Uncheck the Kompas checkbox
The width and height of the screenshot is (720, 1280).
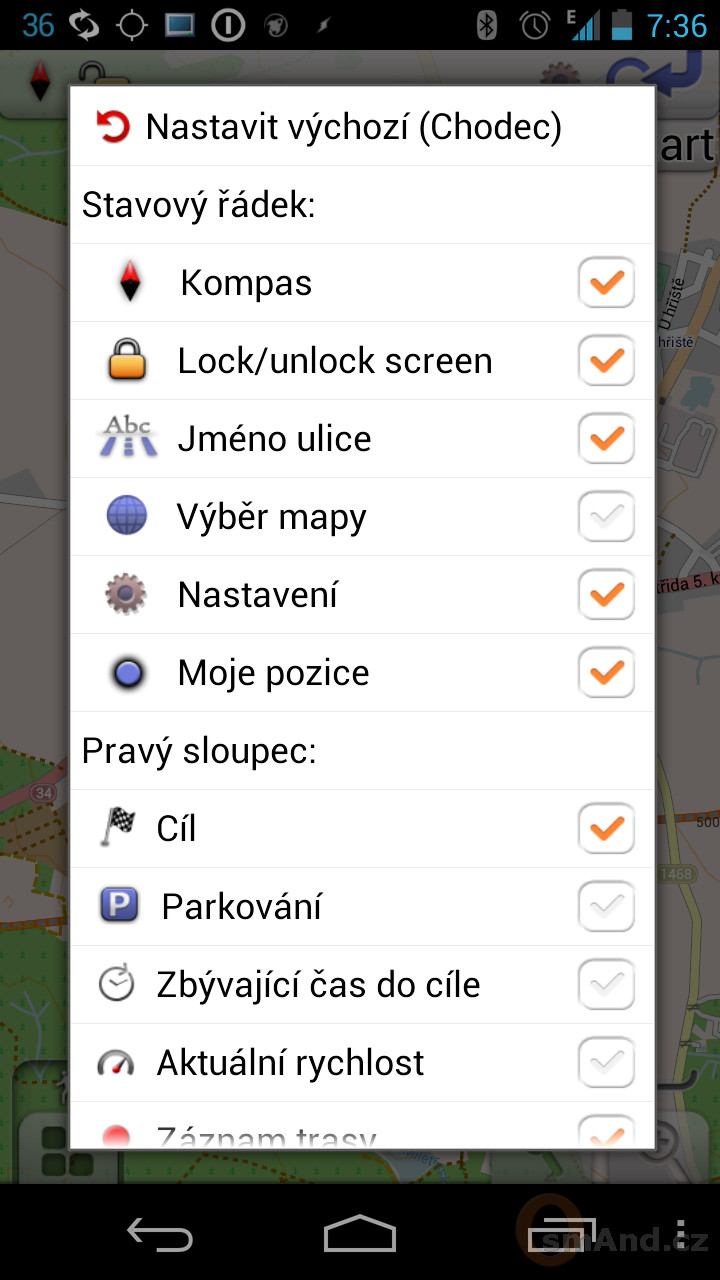(606, 283)
